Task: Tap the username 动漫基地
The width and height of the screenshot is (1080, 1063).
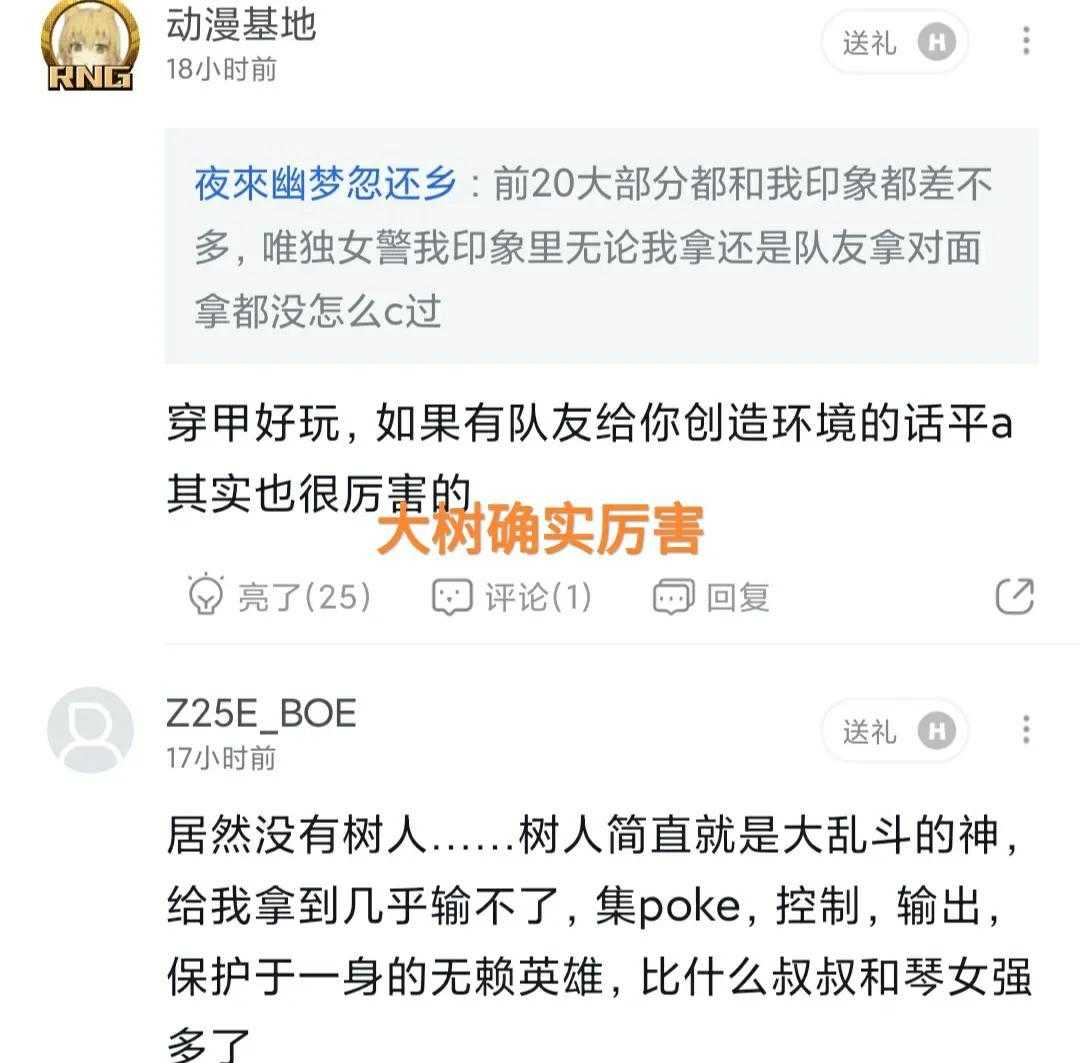Action: (x=241, y=25)
